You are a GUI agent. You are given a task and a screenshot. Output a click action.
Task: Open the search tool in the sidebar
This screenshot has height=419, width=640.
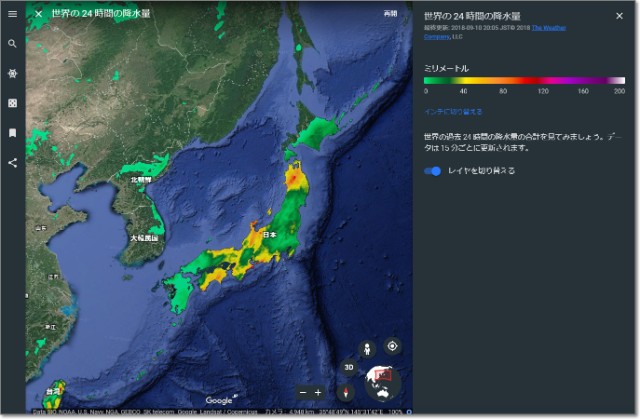[x=12, y=44]
